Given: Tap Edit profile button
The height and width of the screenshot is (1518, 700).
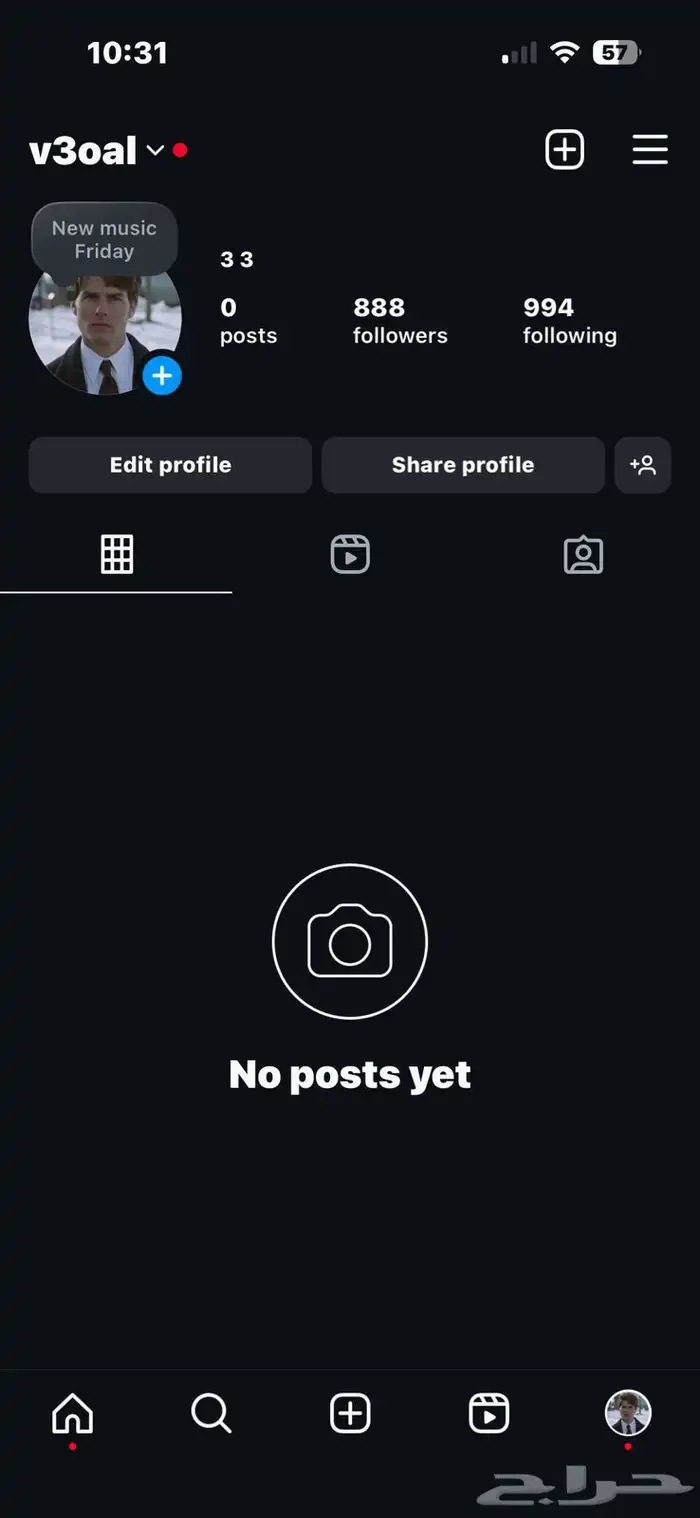Looking at the screenshot, I should [170, 465].
